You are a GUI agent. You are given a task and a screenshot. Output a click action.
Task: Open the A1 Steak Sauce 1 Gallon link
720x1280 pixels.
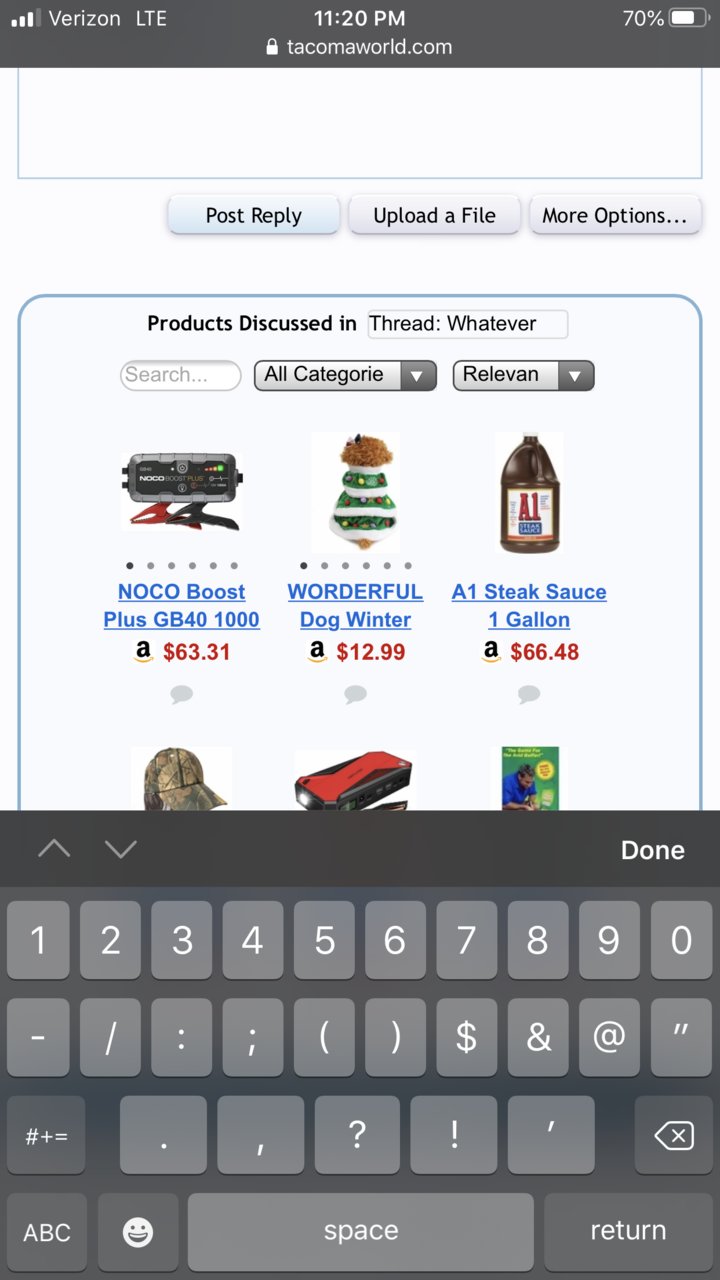coord(529,605)
